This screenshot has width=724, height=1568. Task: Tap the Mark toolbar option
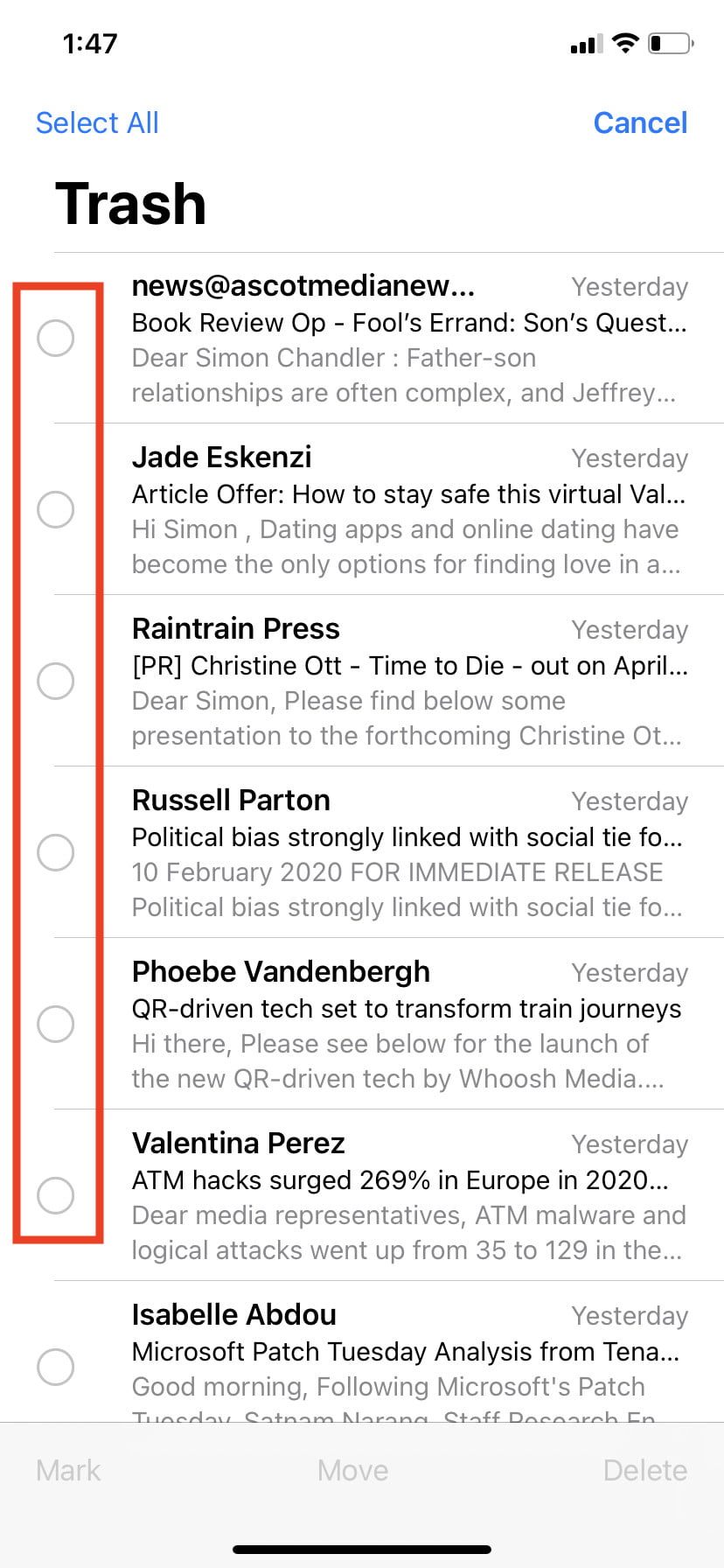pyautogui.click(x=68, y=1470)
